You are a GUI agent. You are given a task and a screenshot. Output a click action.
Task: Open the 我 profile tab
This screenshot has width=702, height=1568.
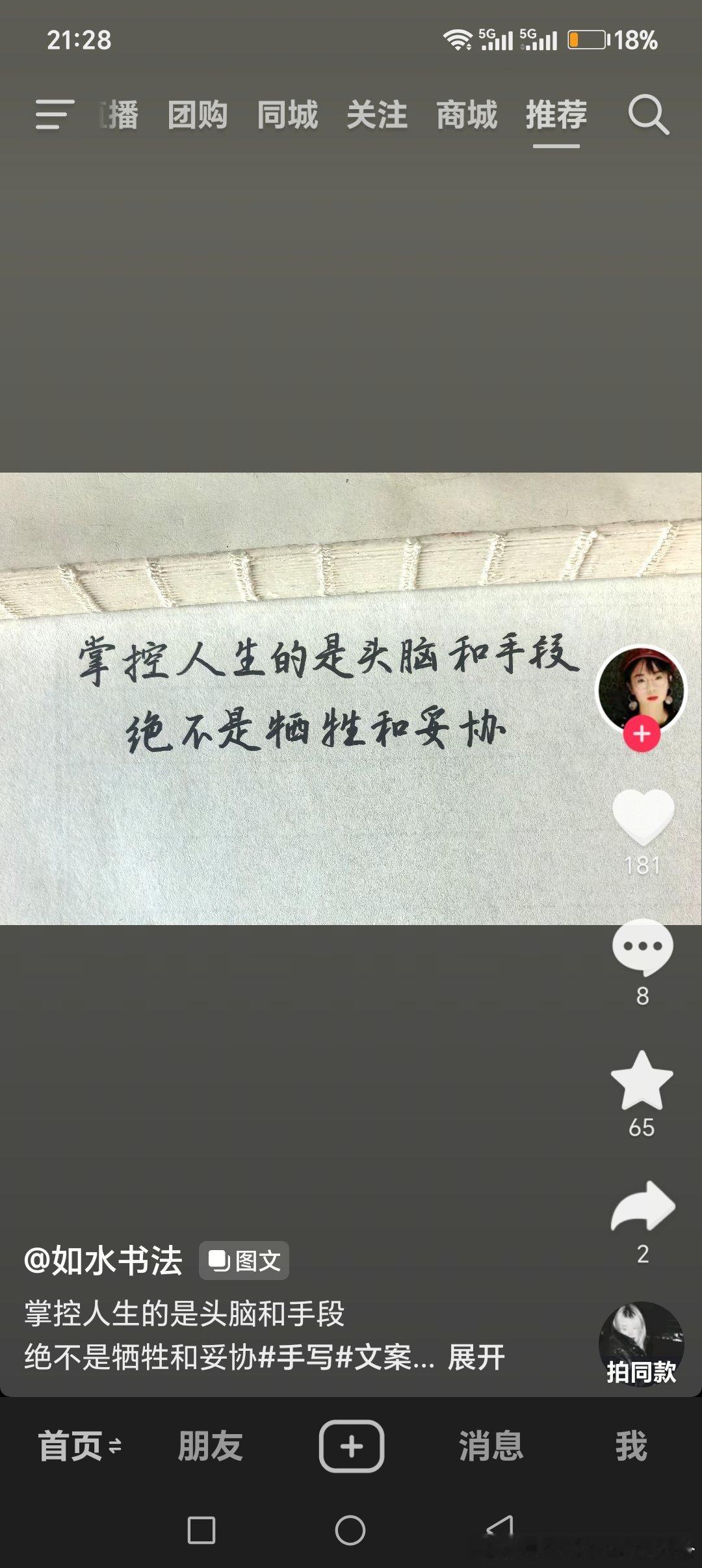[631, 1446]
